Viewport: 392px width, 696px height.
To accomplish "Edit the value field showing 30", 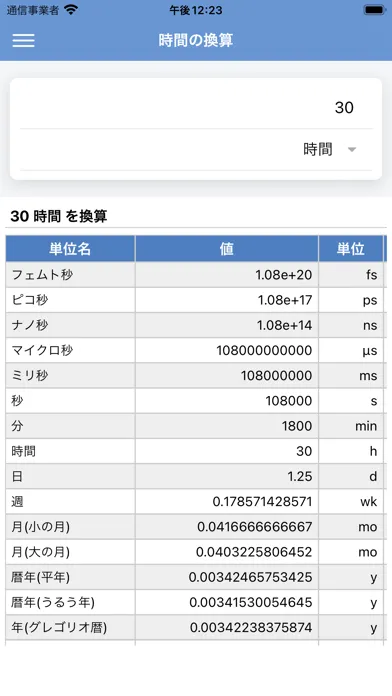I will pyautogui.click(x=196, y=107).
